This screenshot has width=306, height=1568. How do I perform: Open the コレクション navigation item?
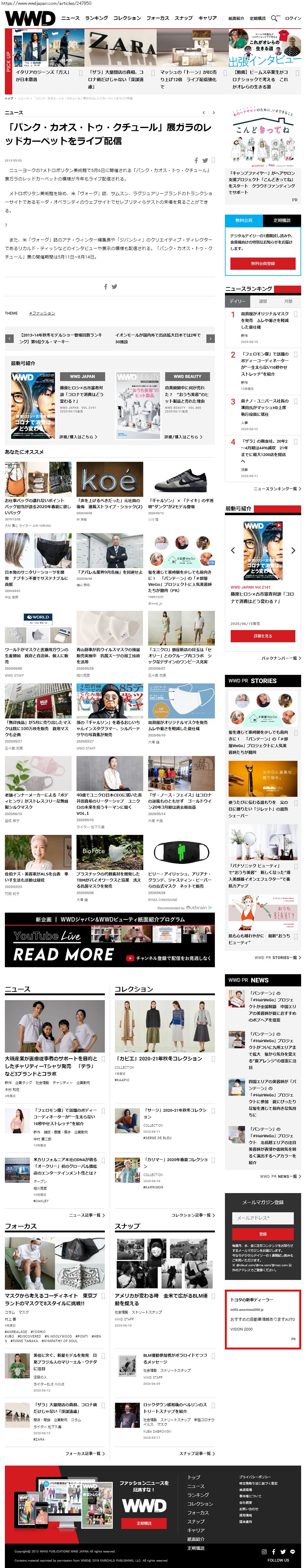126,18
